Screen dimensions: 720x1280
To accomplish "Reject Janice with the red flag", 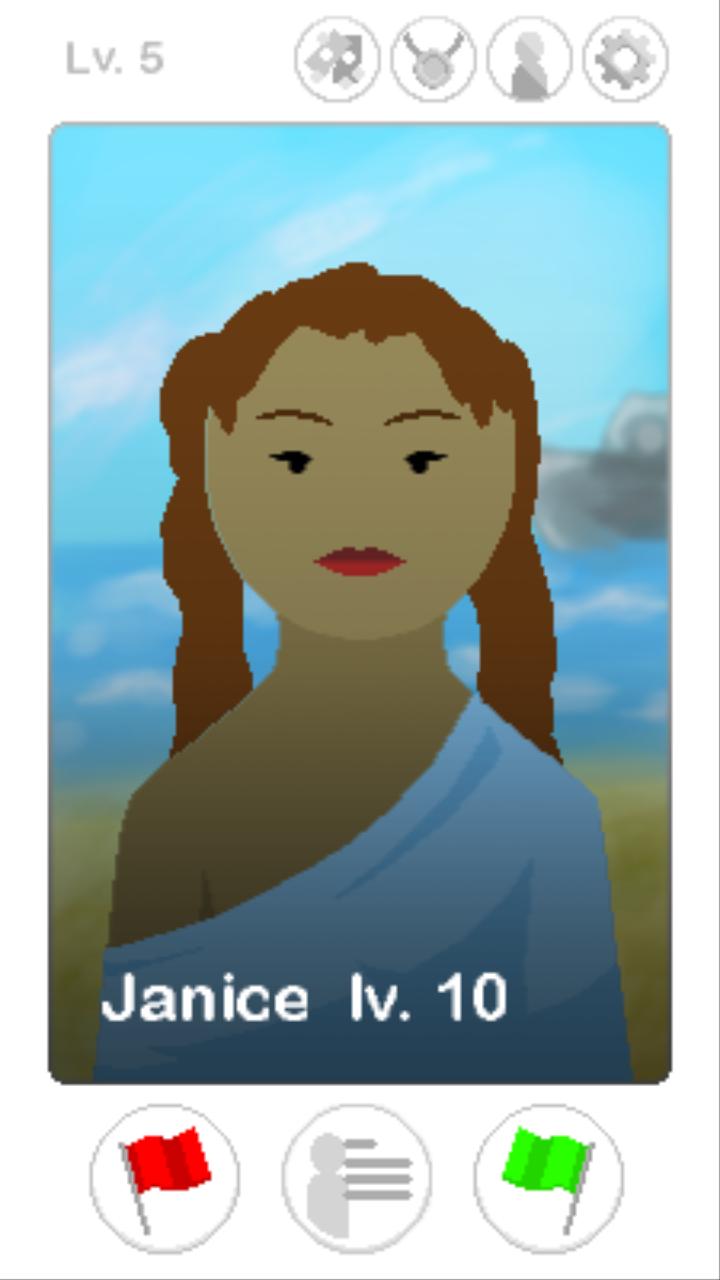I will (165, 1180).
